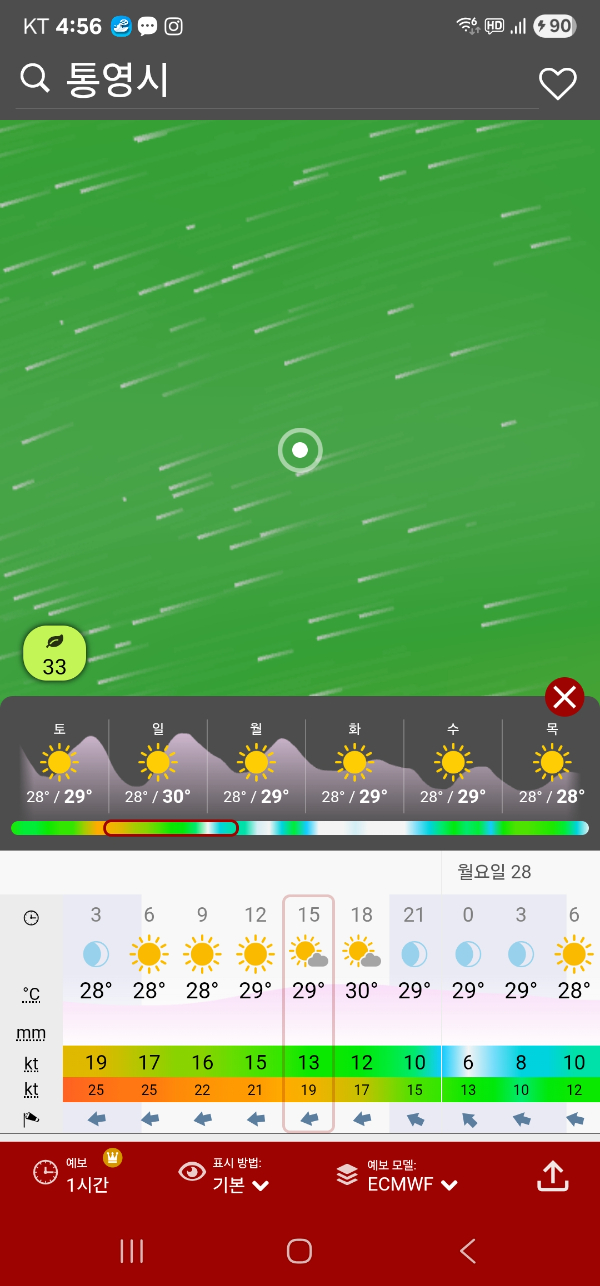Open the air quality badge showing 33
Screen dimensions: 600x1286
[55, 655]
